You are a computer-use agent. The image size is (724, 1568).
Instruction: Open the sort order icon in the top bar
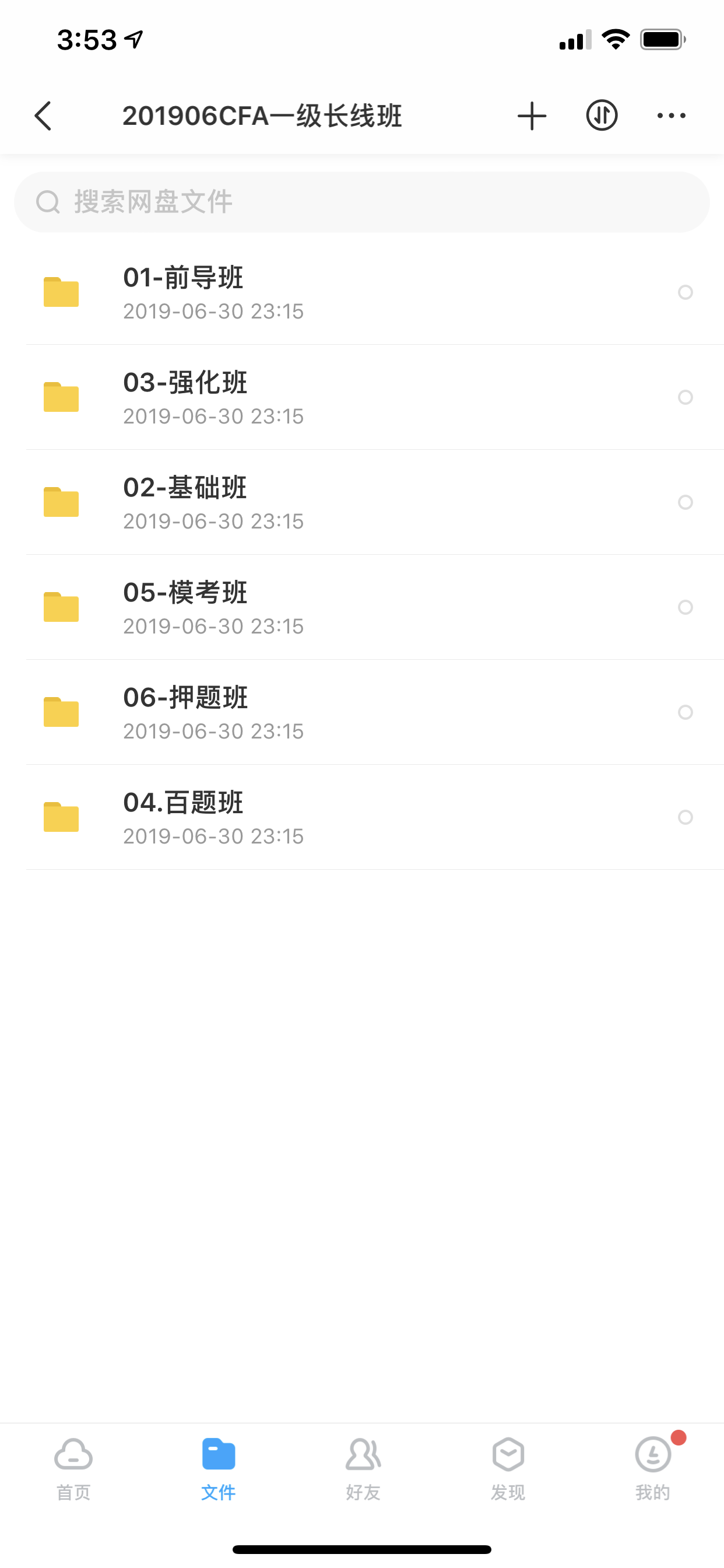pos(601,115)
